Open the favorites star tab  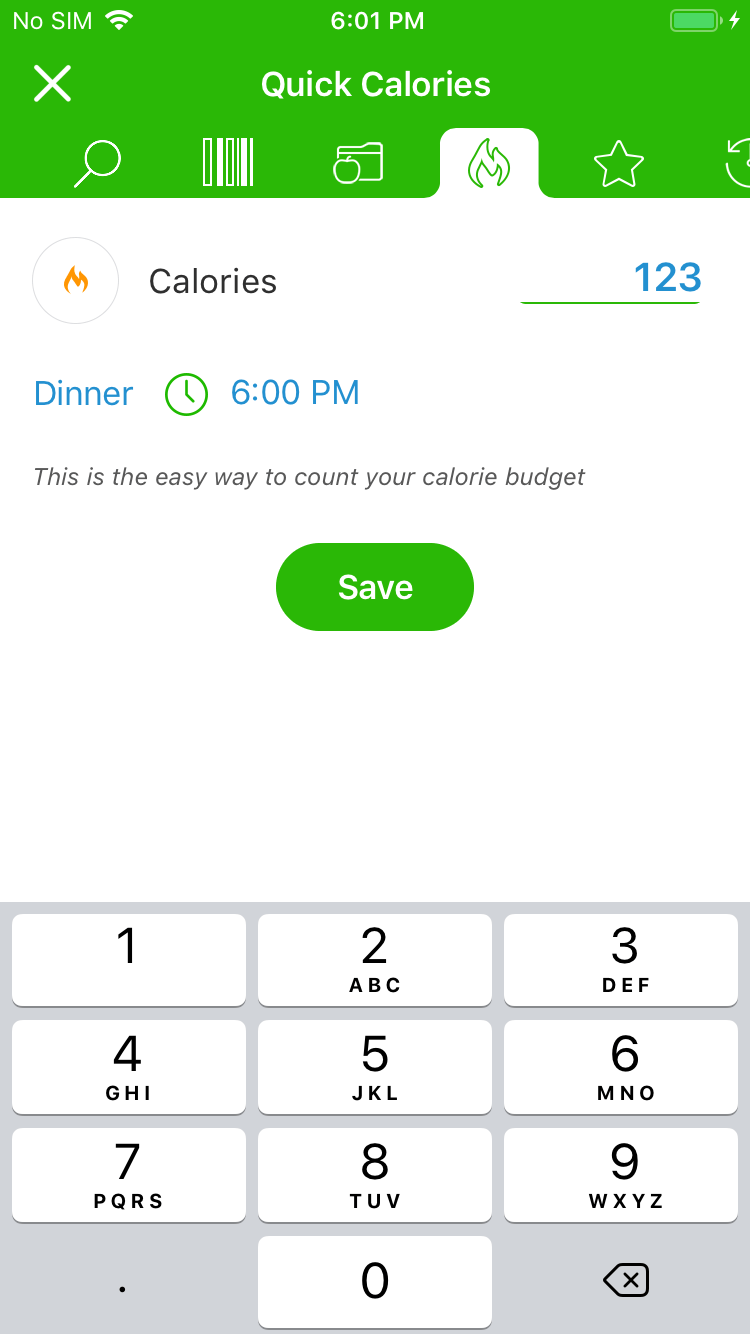coord(618,163)
